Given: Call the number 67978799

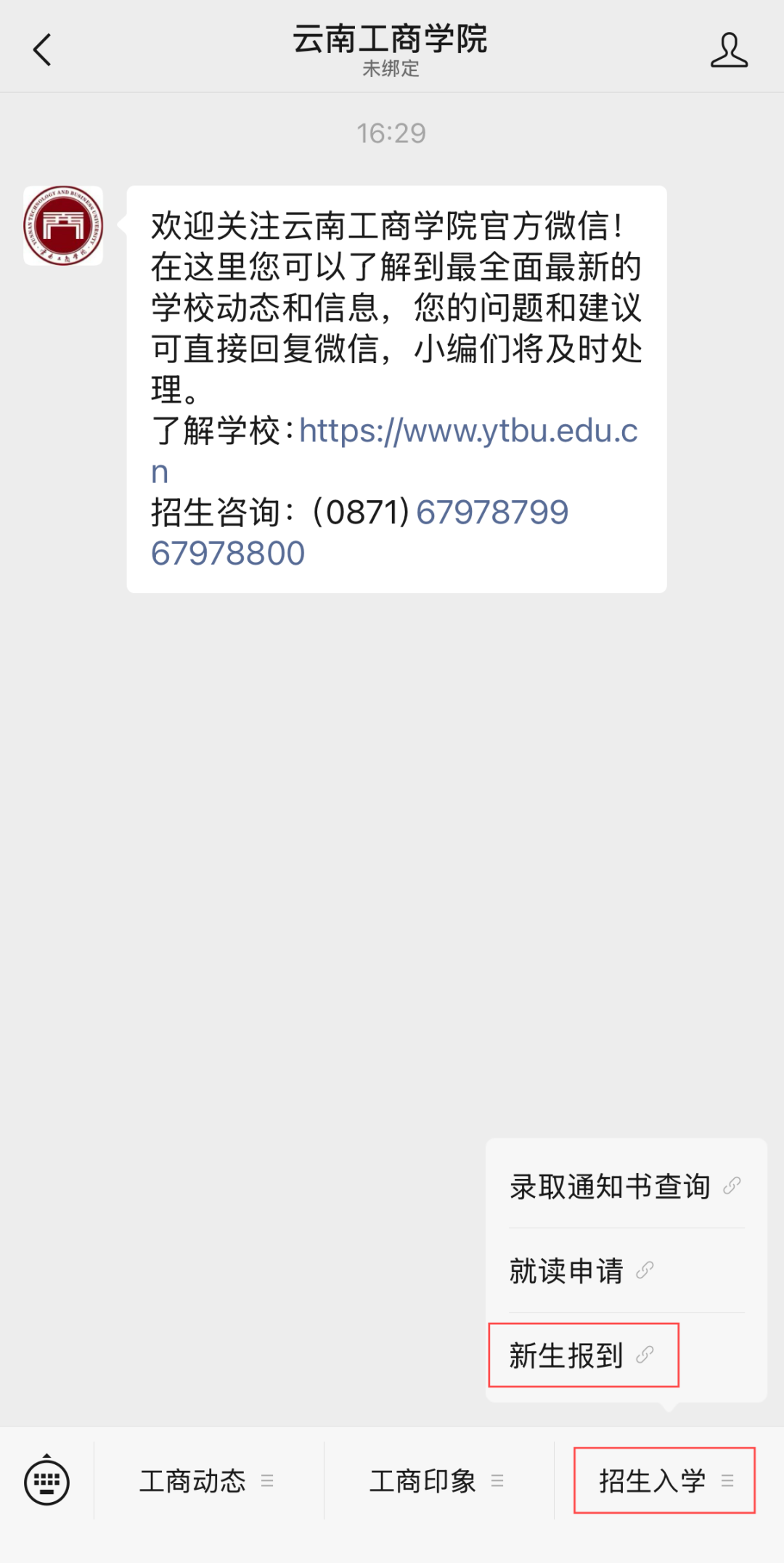Looking at the screenshot, I should coord(492,513).
